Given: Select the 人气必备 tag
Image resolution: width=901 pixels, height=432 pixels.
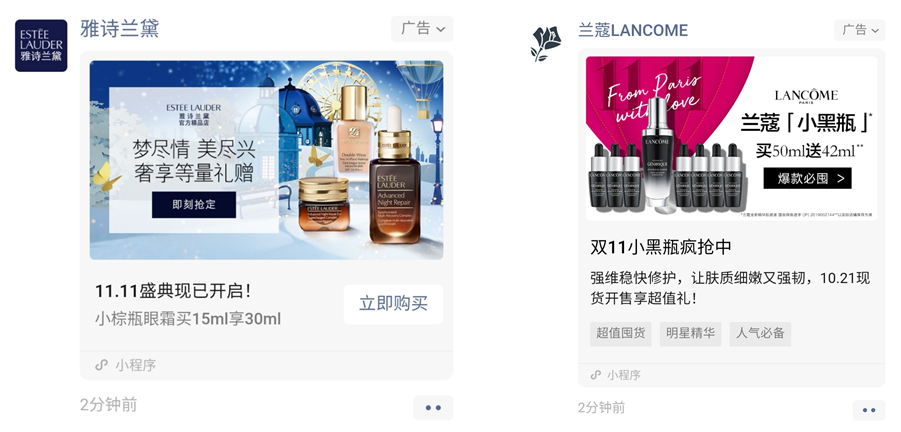Looking at the screenshot, I should pos(760,333).
